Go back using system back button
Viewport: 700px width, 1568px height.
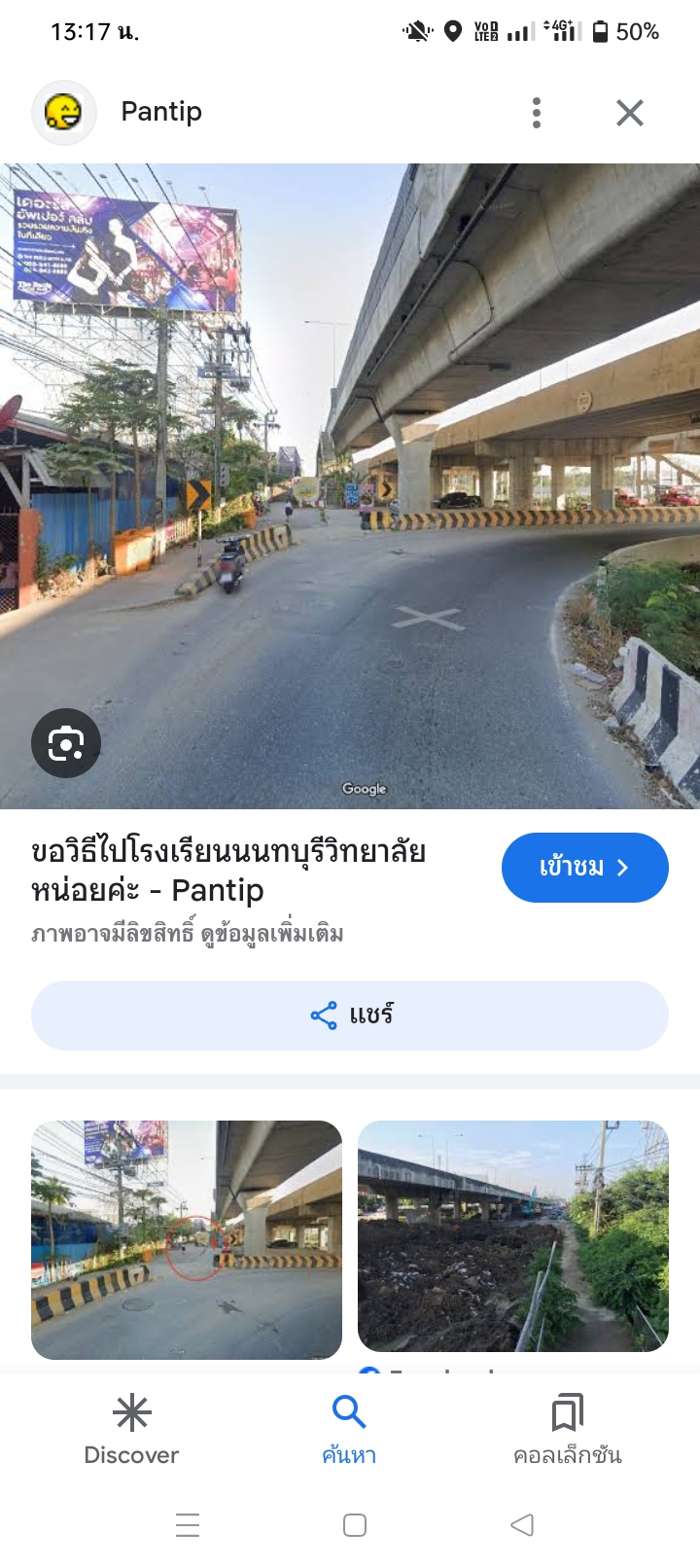click(x=522, y=1524)
